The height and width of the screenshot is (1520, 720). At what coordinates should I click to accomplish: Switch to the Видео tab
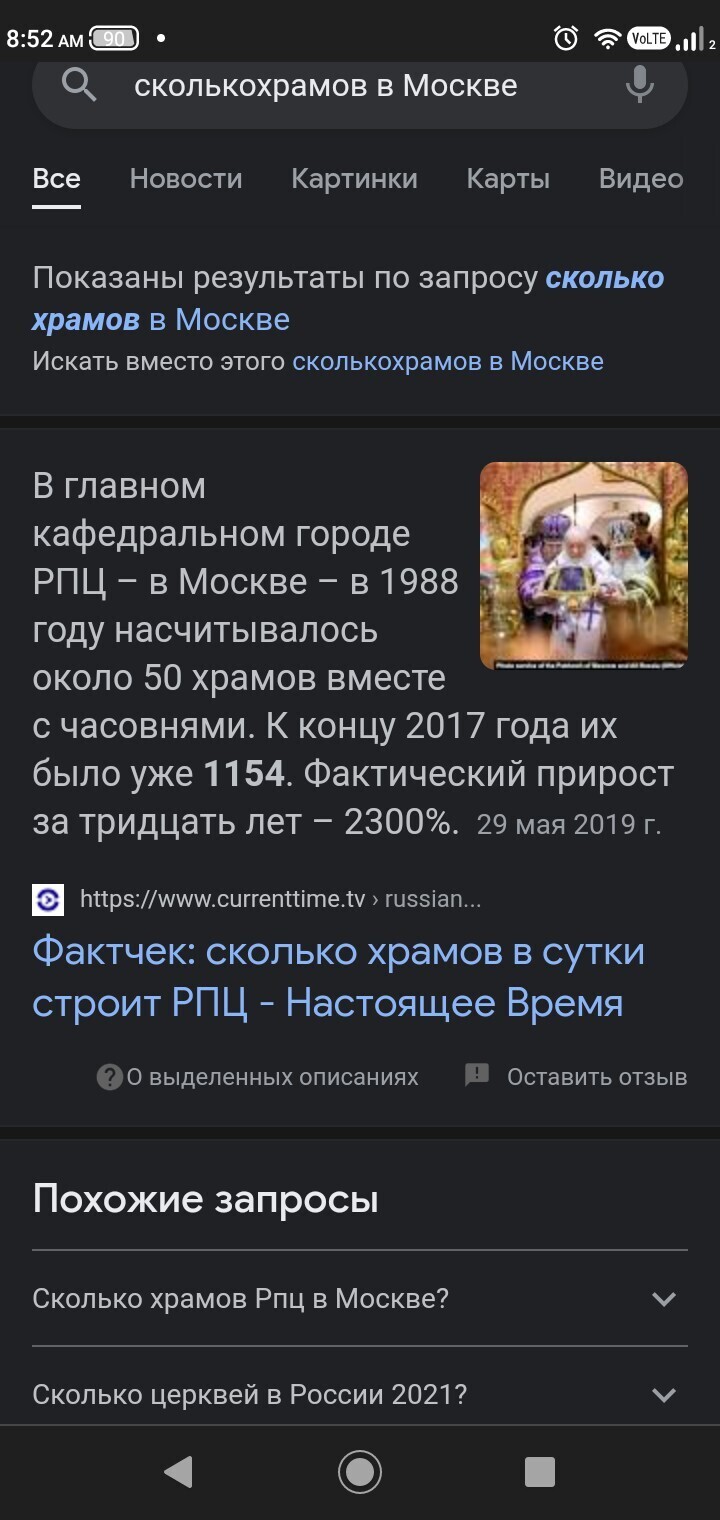pos(640,179)
